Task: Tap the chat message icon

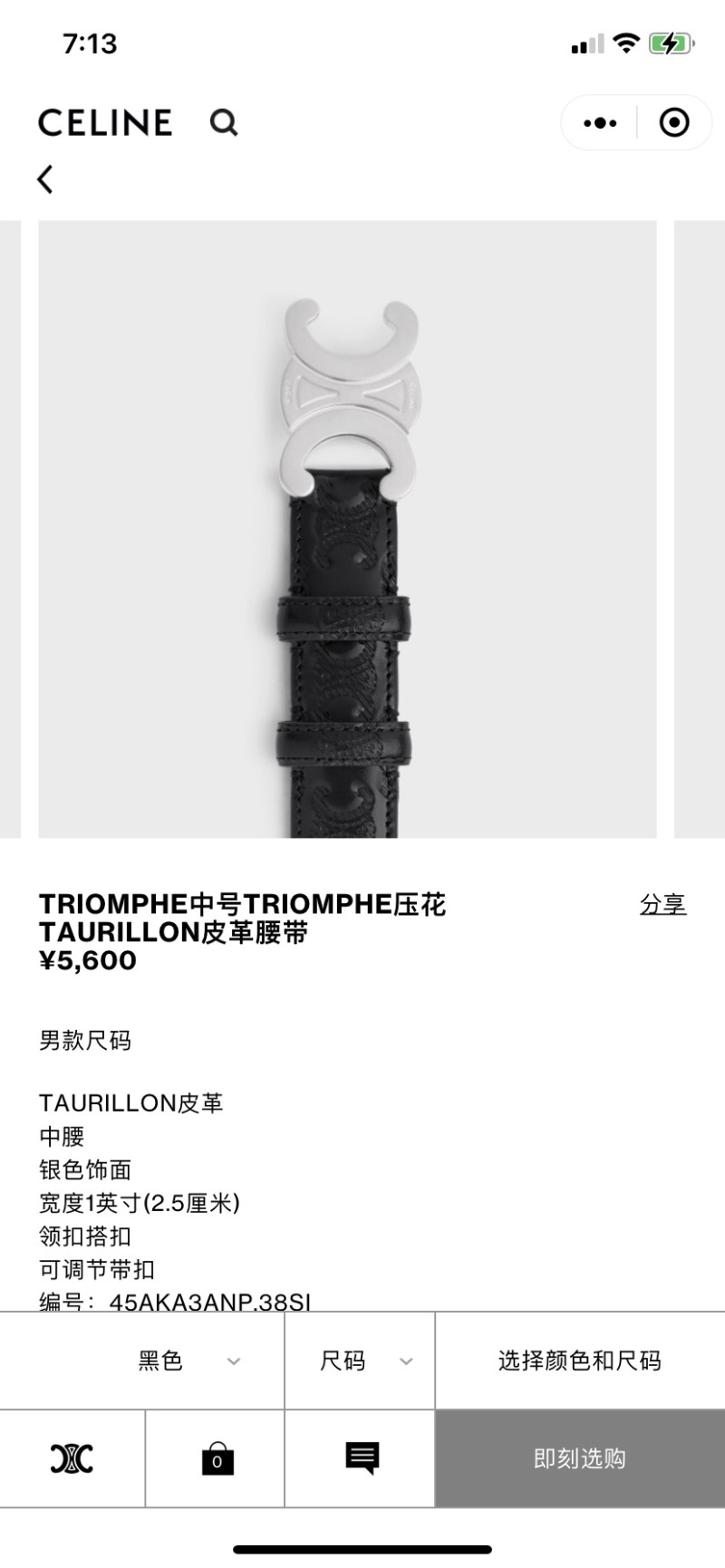Action: pyautogui.click(x=360, y=1458)
